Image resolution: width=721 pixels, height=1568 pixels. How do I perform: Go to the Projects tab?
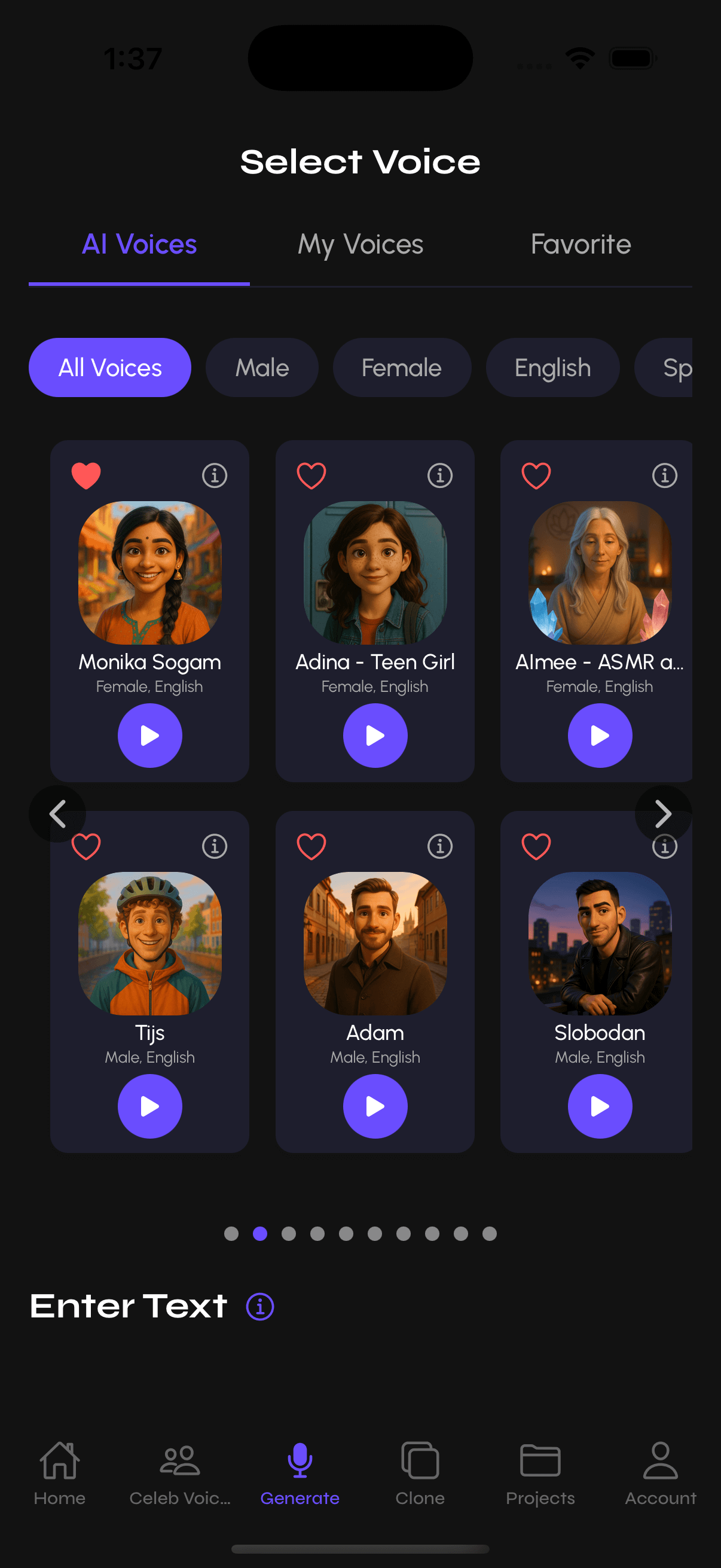(x=540, y=1473)
